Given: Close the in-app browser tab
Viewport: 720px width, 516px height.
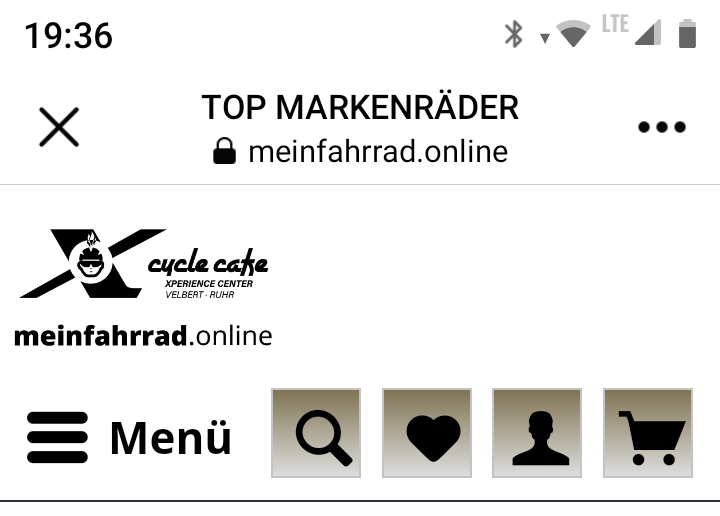Looking at the screenshot, I should [x=59, y=128].
